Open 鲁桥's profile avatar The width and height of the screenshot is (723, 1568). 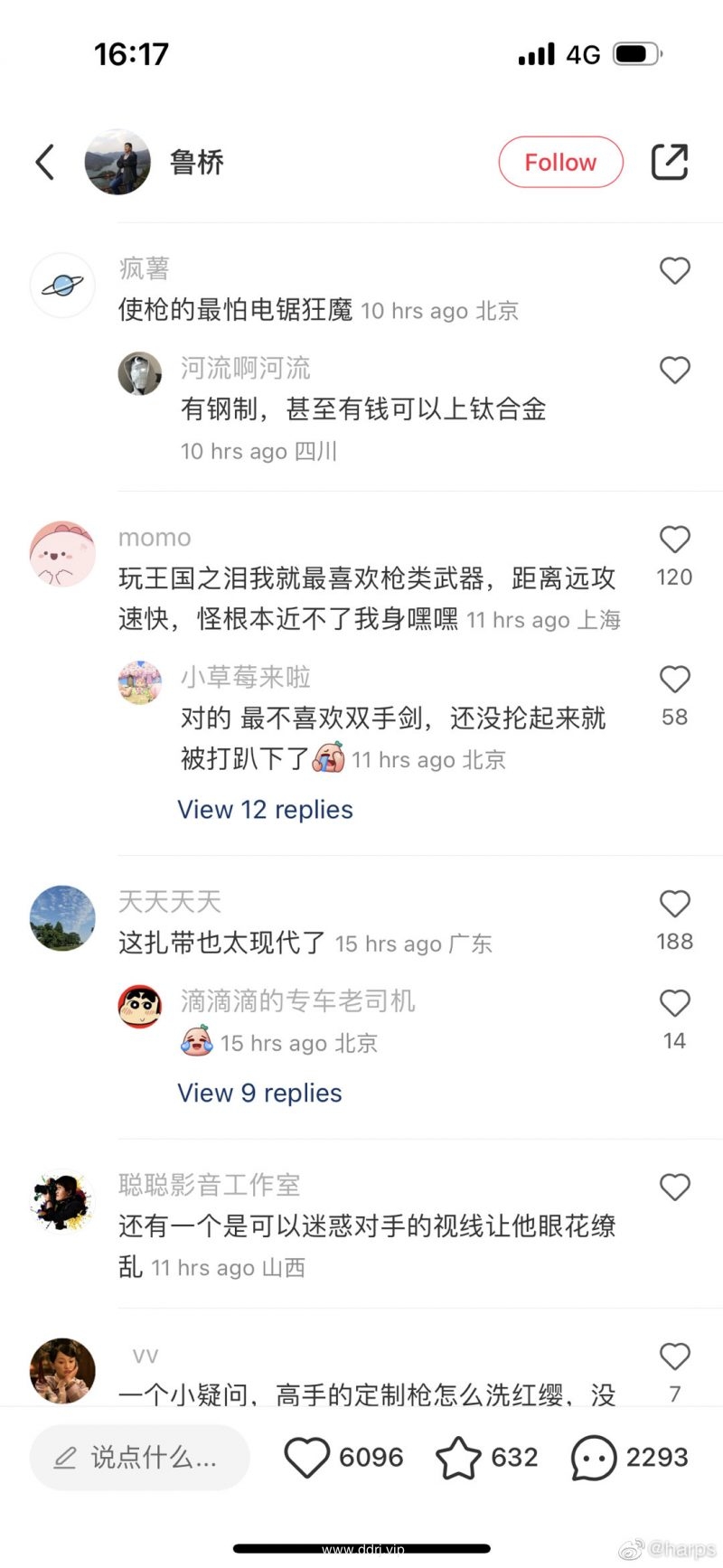pyautogui.click(x=117, y=163)
